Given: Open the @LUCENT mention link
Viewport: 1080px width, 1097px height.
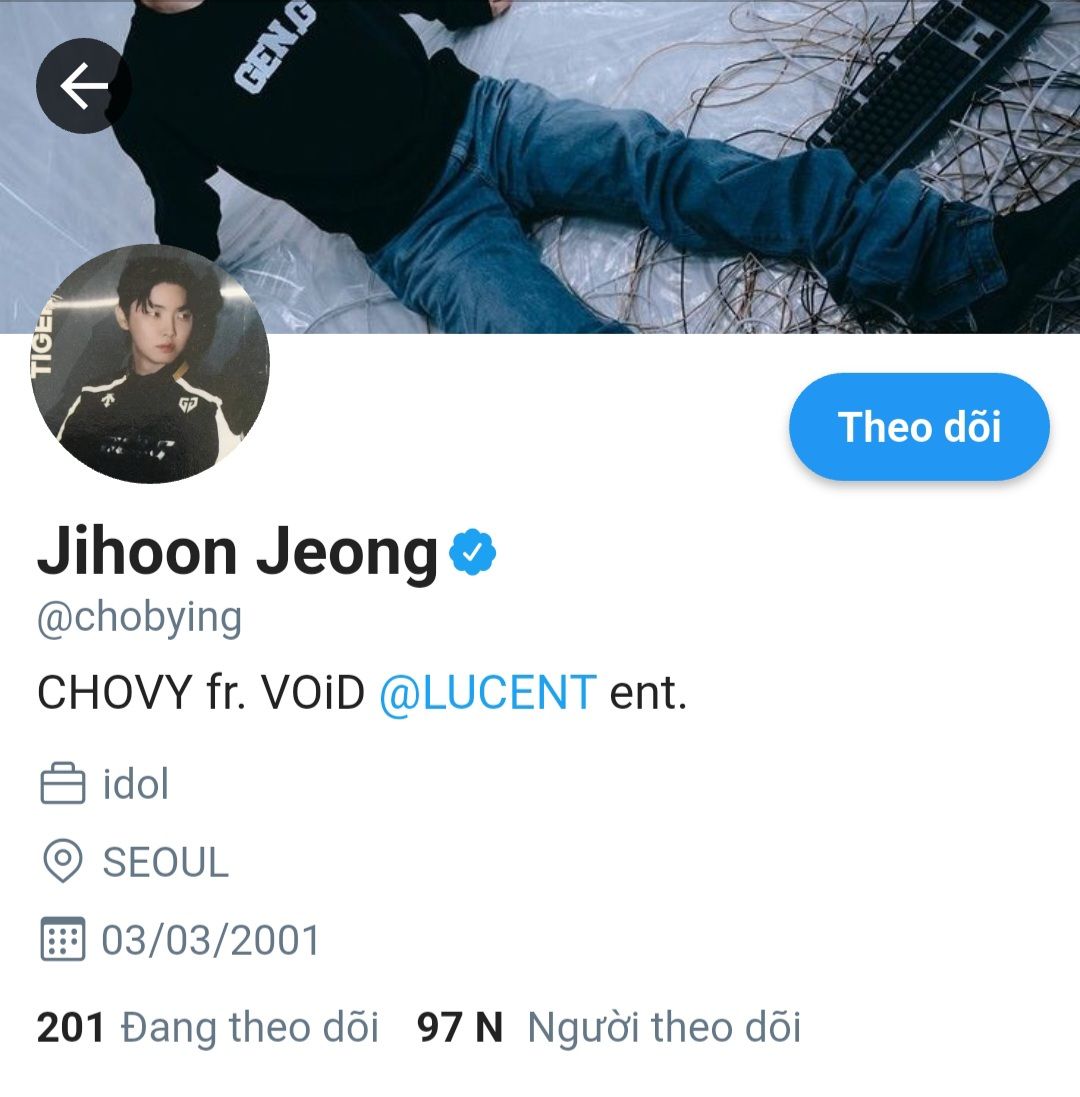Looking at the screenshot, I should tap(486, 693).
